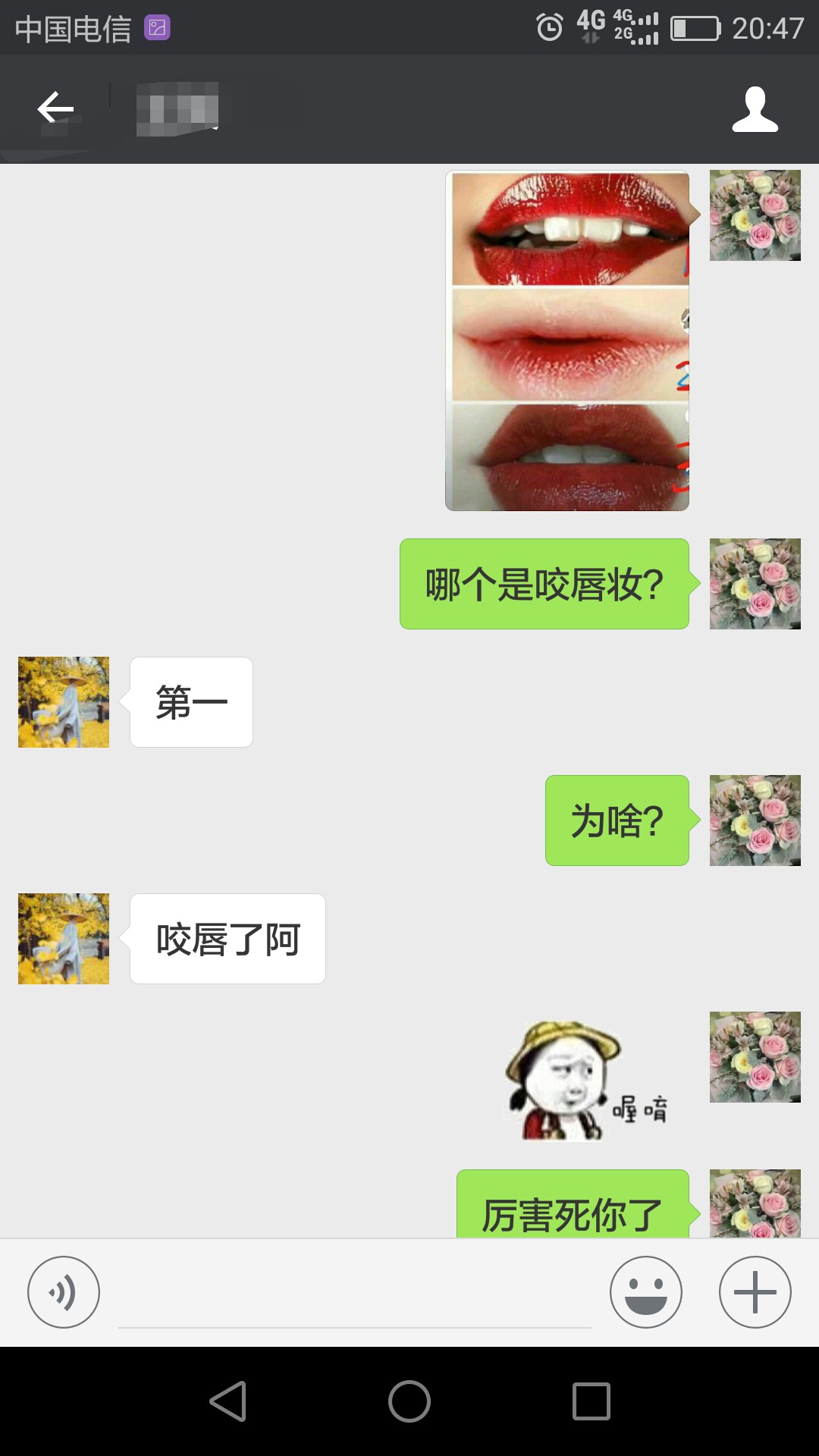This screenshot has width=819, height=1456.
Task: Go back using the top-left arrow
Action: tap(56, 108)
